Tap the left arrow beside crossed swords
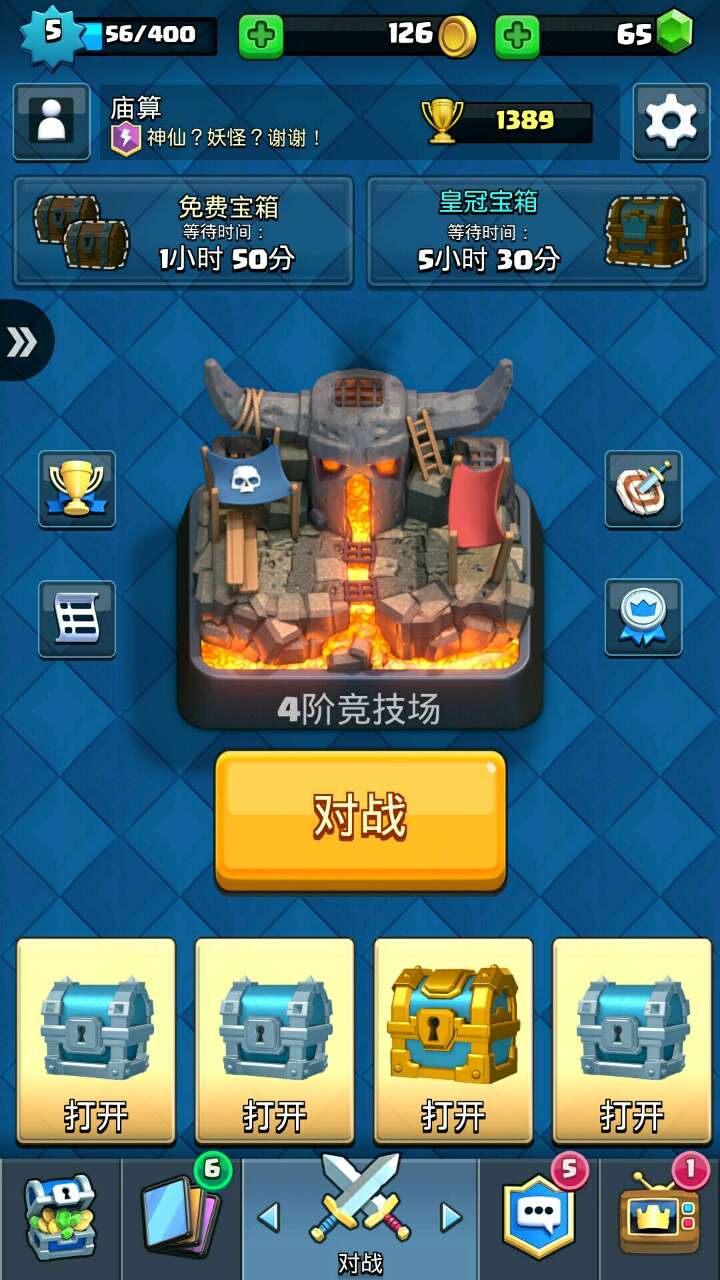Viewport: 720px width, 1280px height. 268,1217
